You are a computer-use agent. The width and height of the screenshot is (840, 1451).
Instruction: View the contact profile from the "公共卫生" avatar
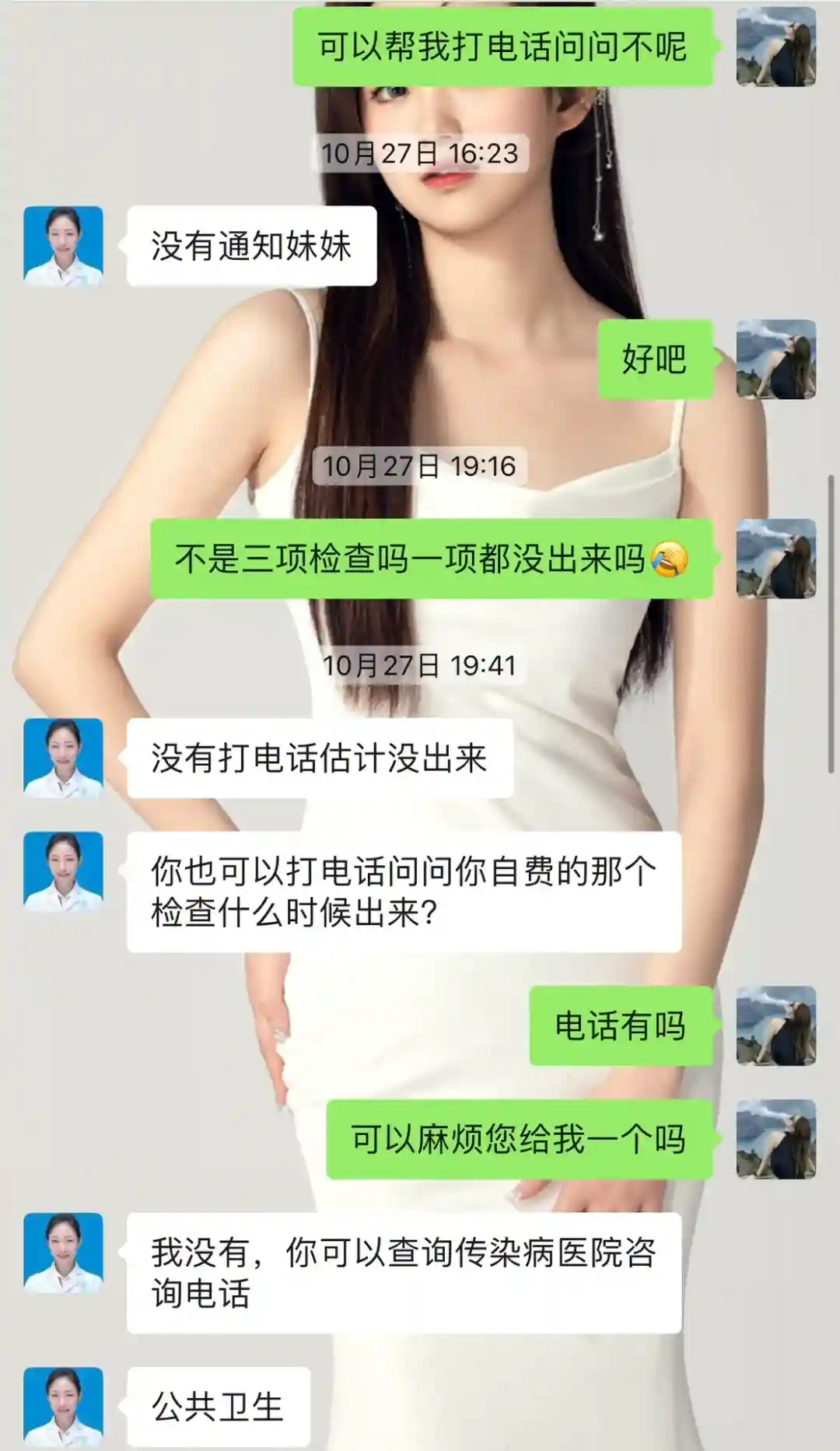pyautogui.click(x=64, y=1407)
